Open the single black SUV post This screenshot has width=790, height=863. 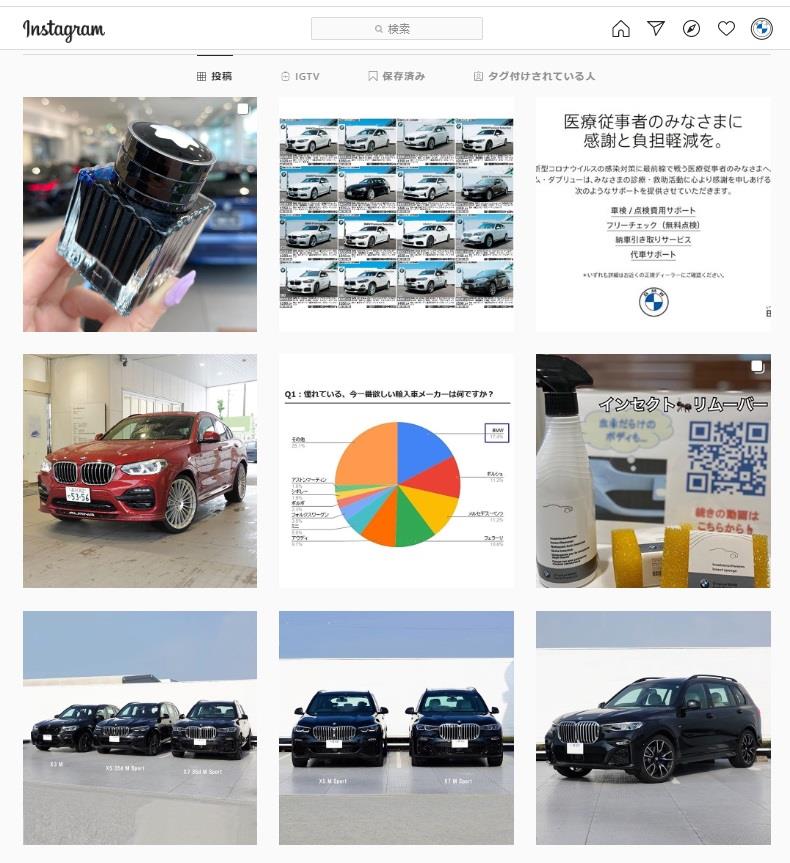[x=653, y=727]
